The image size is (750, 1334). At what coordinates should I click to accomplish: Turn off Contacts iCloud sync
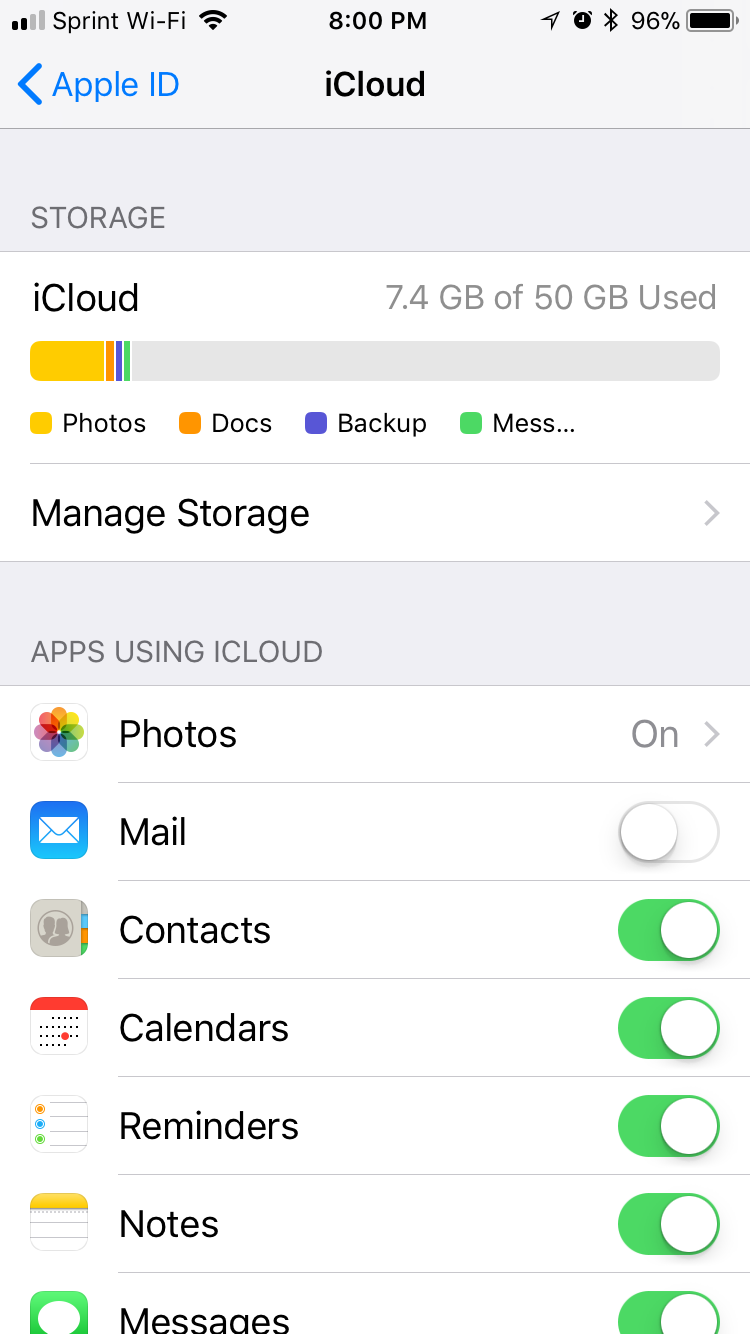[669, 930]
